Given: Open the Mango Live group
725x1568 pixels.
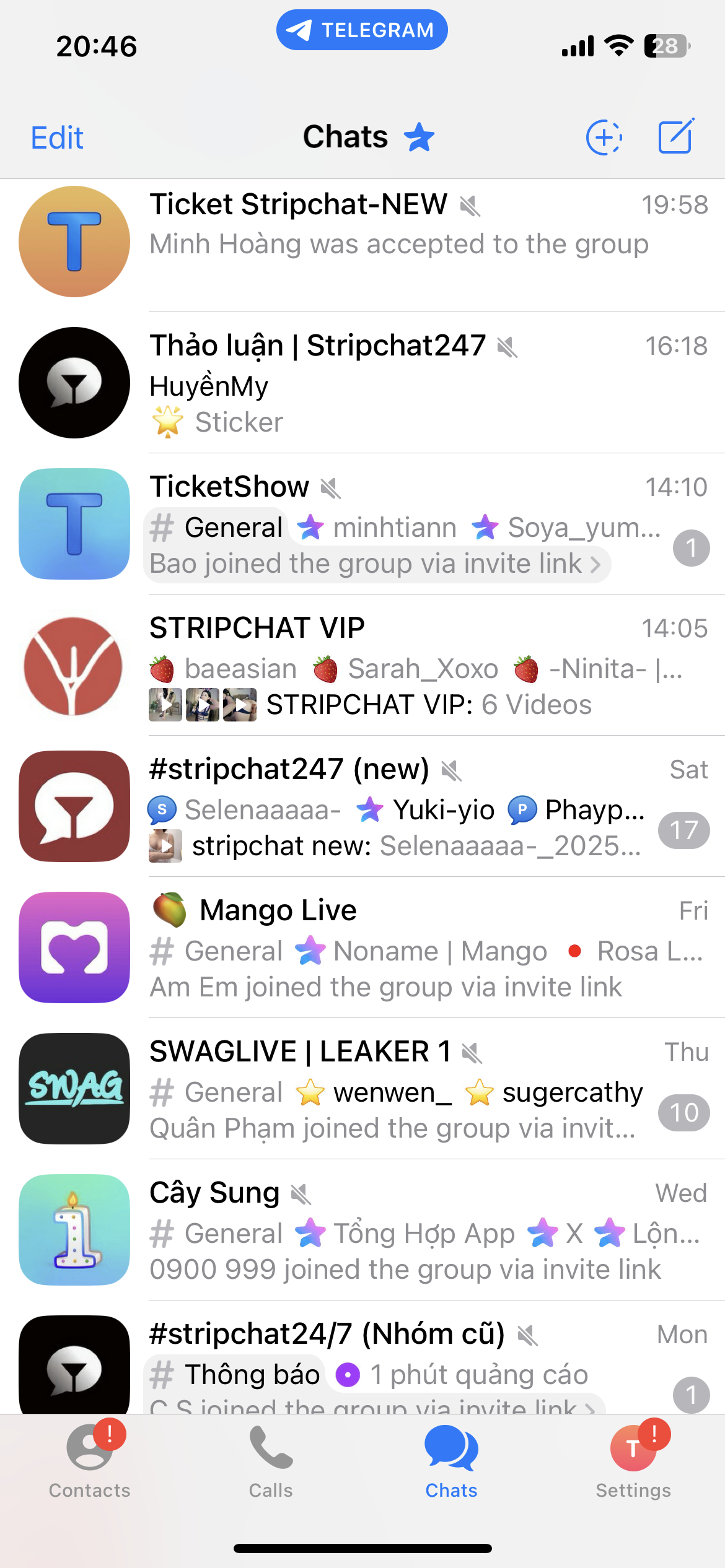Looking at the screenshot, I should (x=362, y=947).
